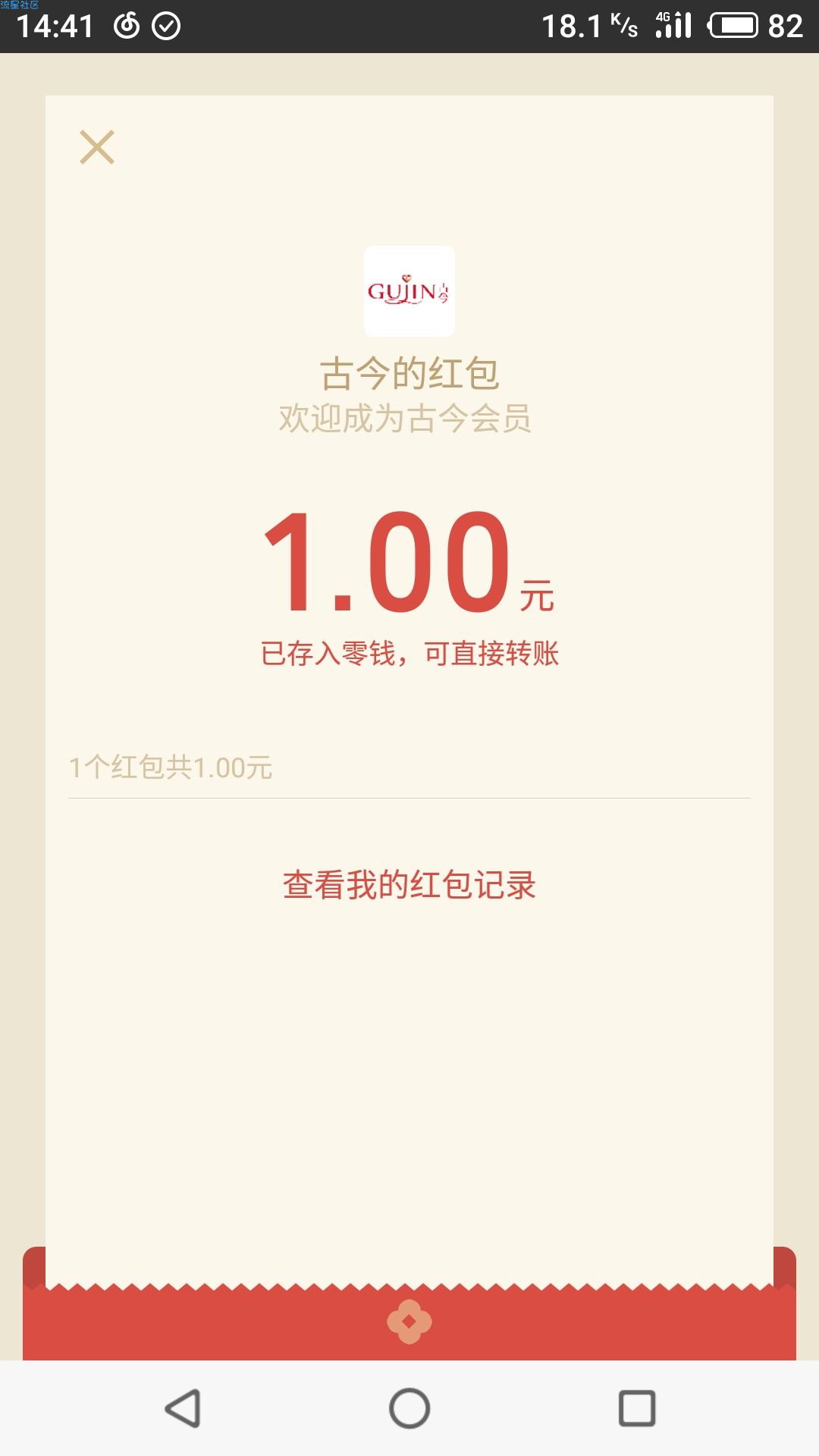Viewport: 819px width, 1456px height.
Task: Go to the home screen
Action: pos(409,1408)
